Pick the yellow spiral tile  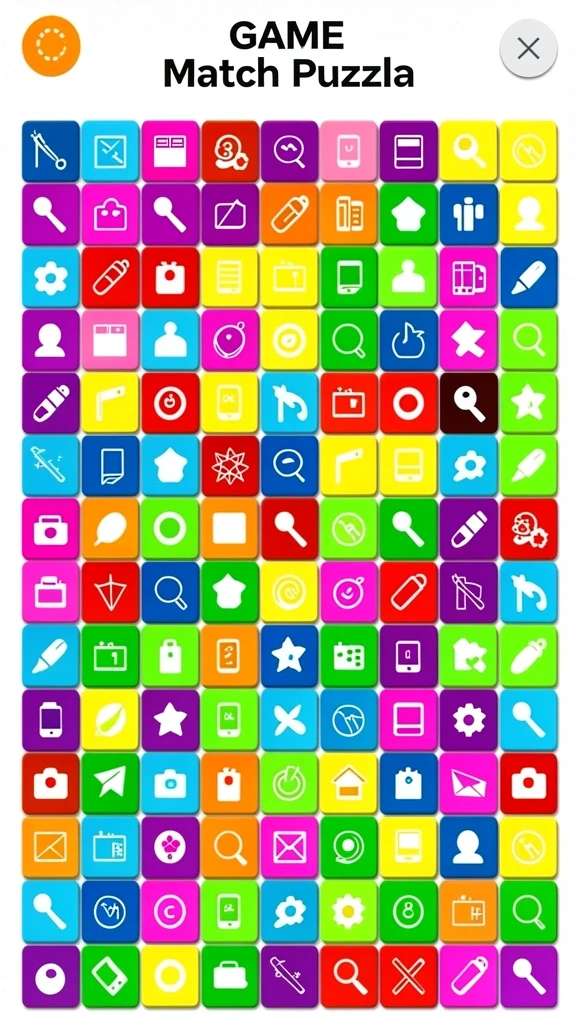point(289,592)
